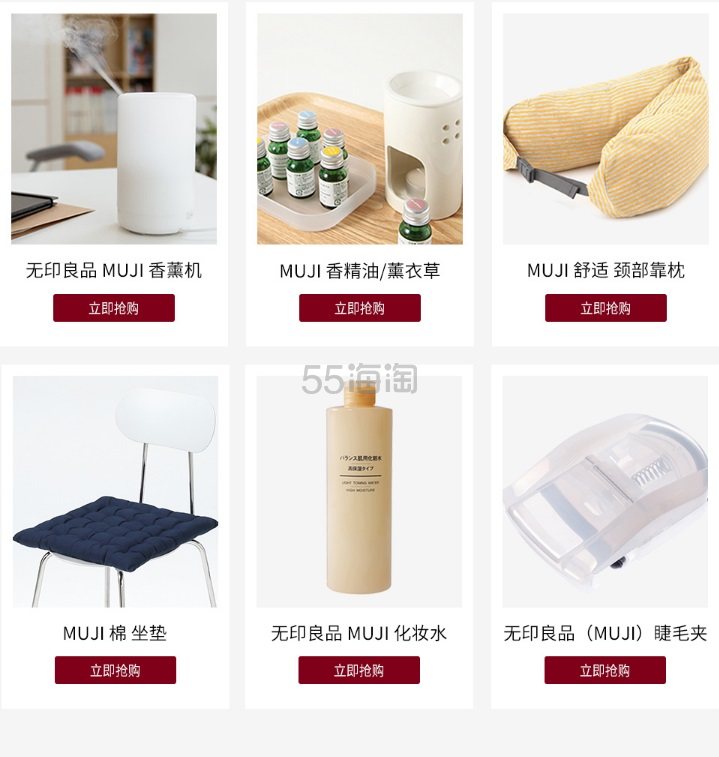The height and width of the screenshot is (757, 719).
Task: Open the essential oil product image
Action: (359, 128)
